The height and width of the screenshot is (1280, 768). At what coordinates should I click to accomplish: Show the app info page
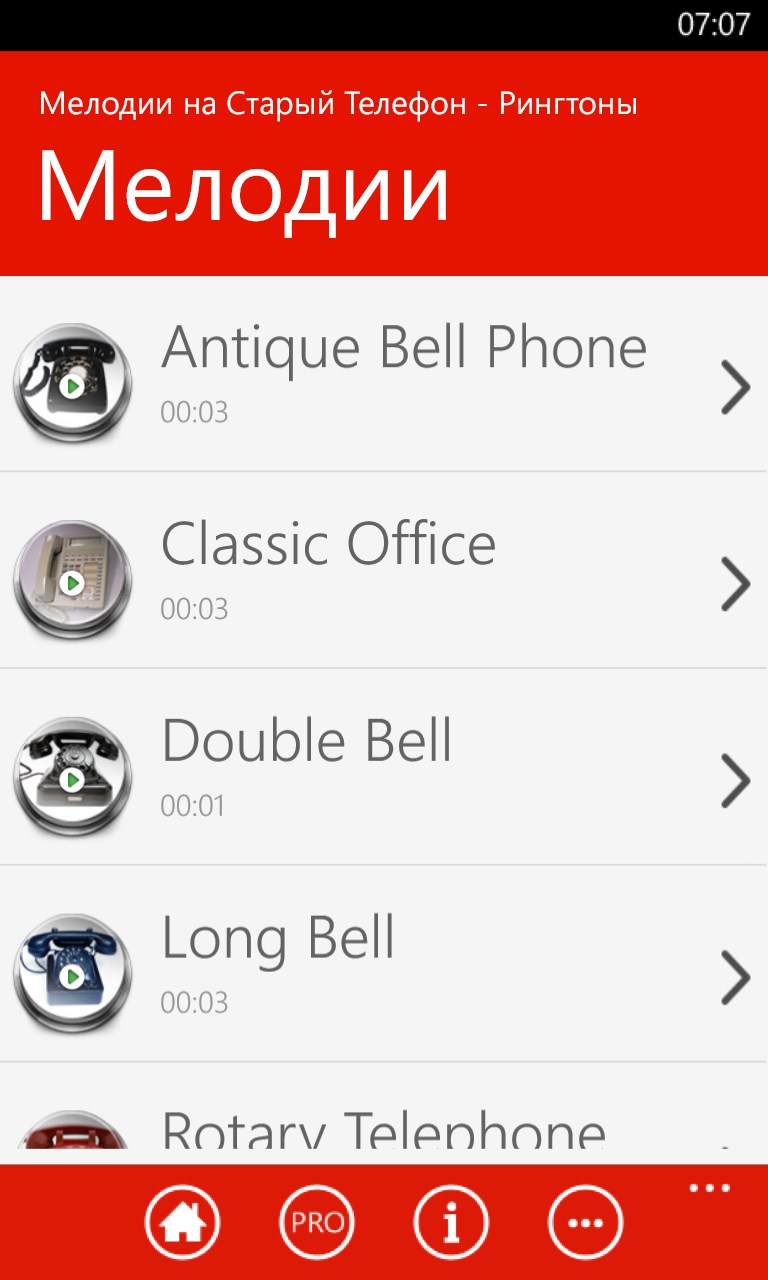[450, 1222]
